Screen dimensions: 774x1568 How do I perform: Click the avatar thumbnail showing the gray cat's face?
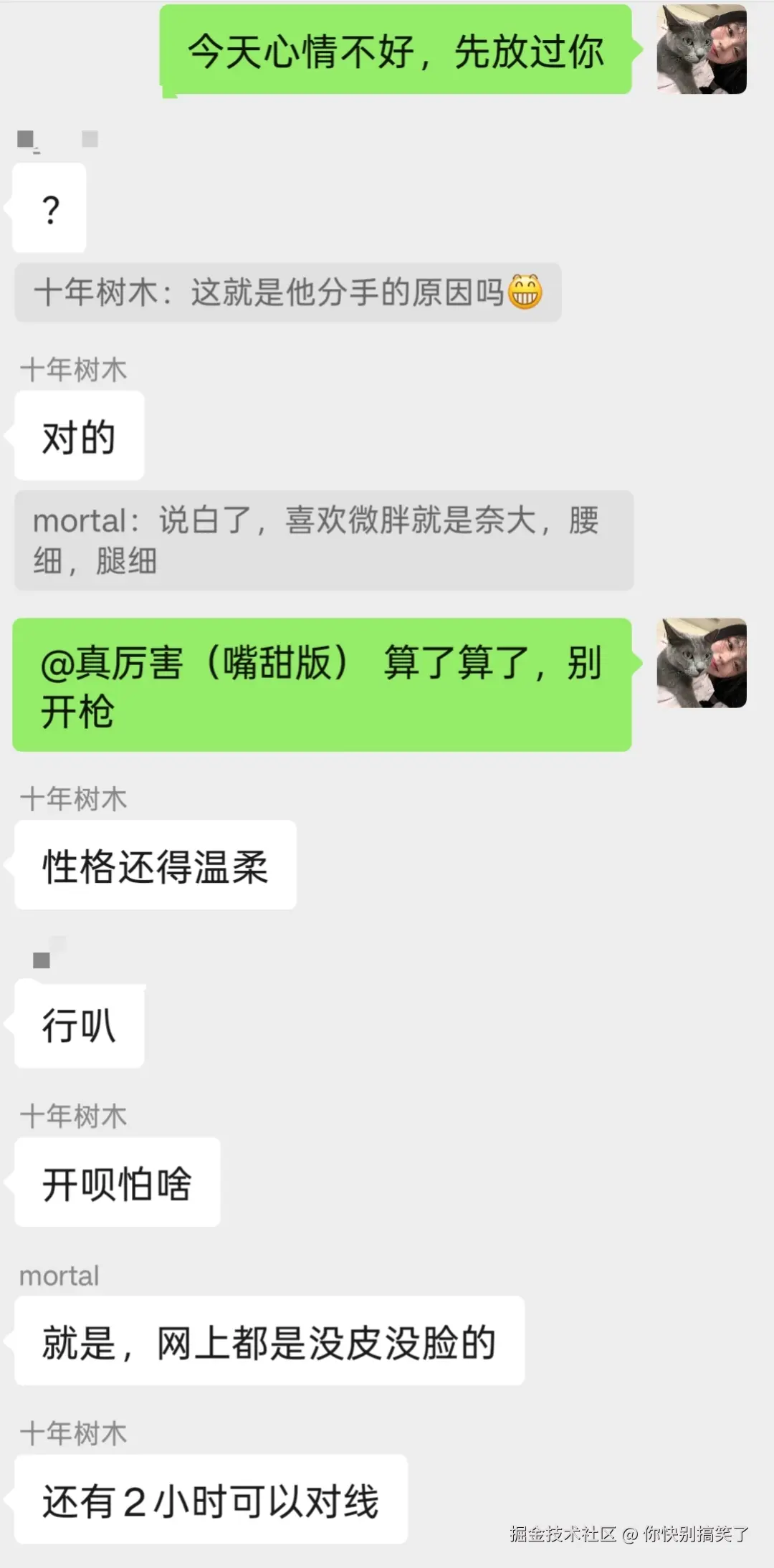coord(700,50)
